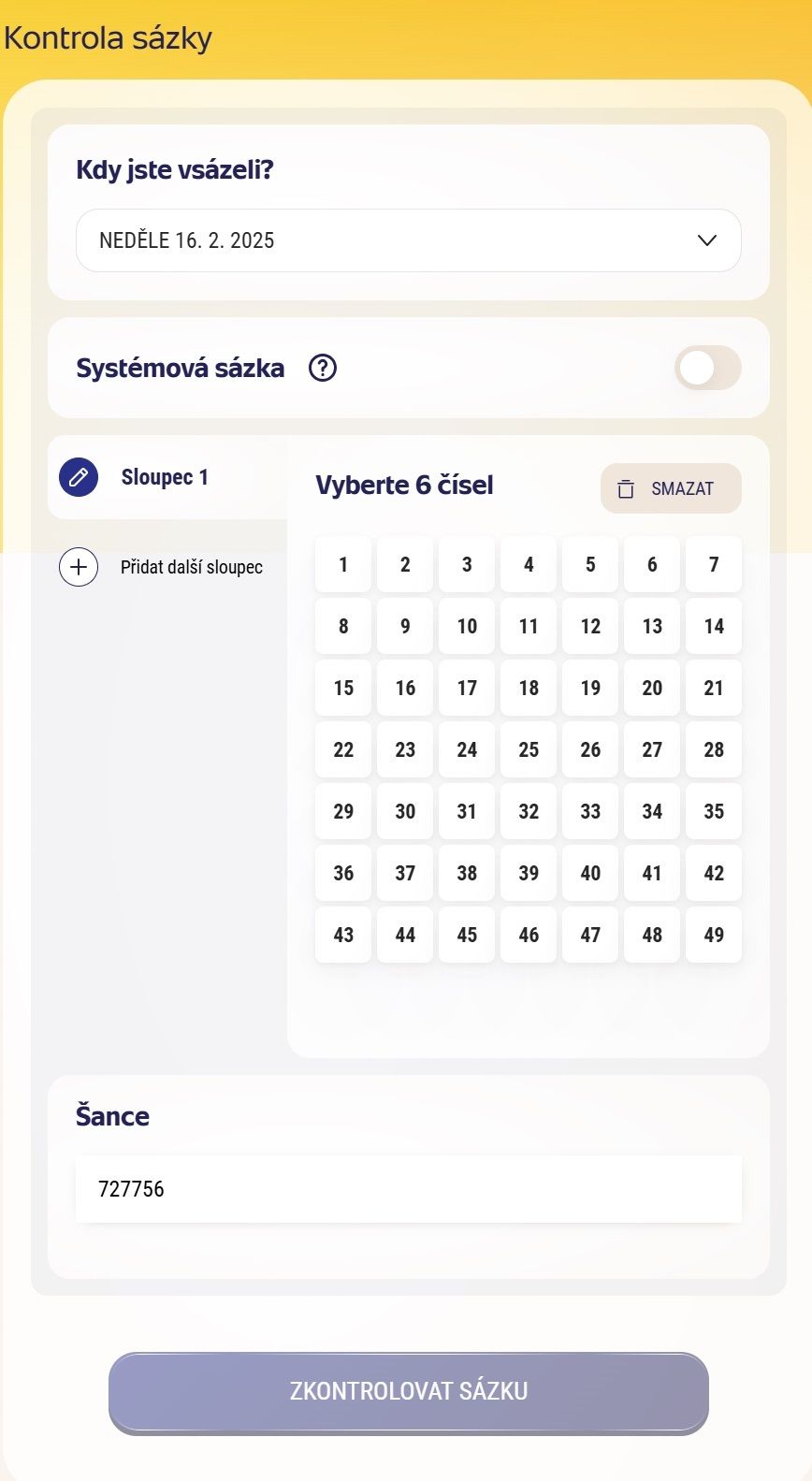This screenshot has height=1481, width=812.
Task: Edit the Šance number field
Action: 409,1189
